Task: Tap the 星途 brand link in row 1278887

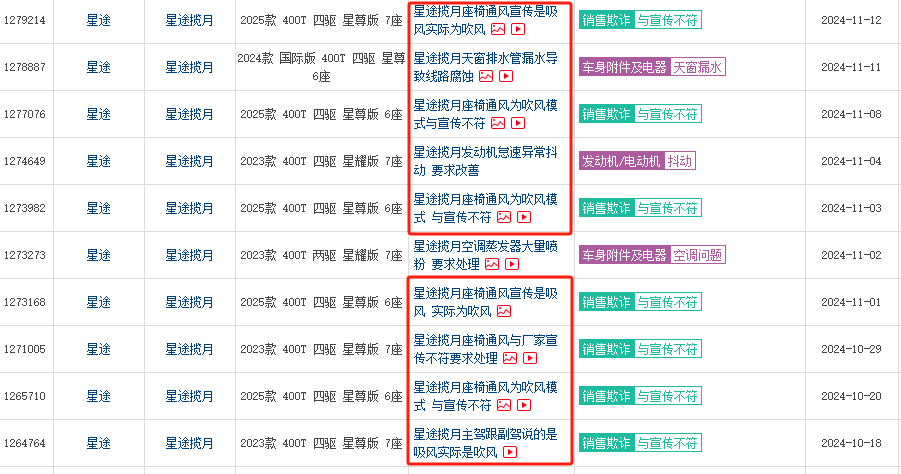Action: (x=98, y=67)
